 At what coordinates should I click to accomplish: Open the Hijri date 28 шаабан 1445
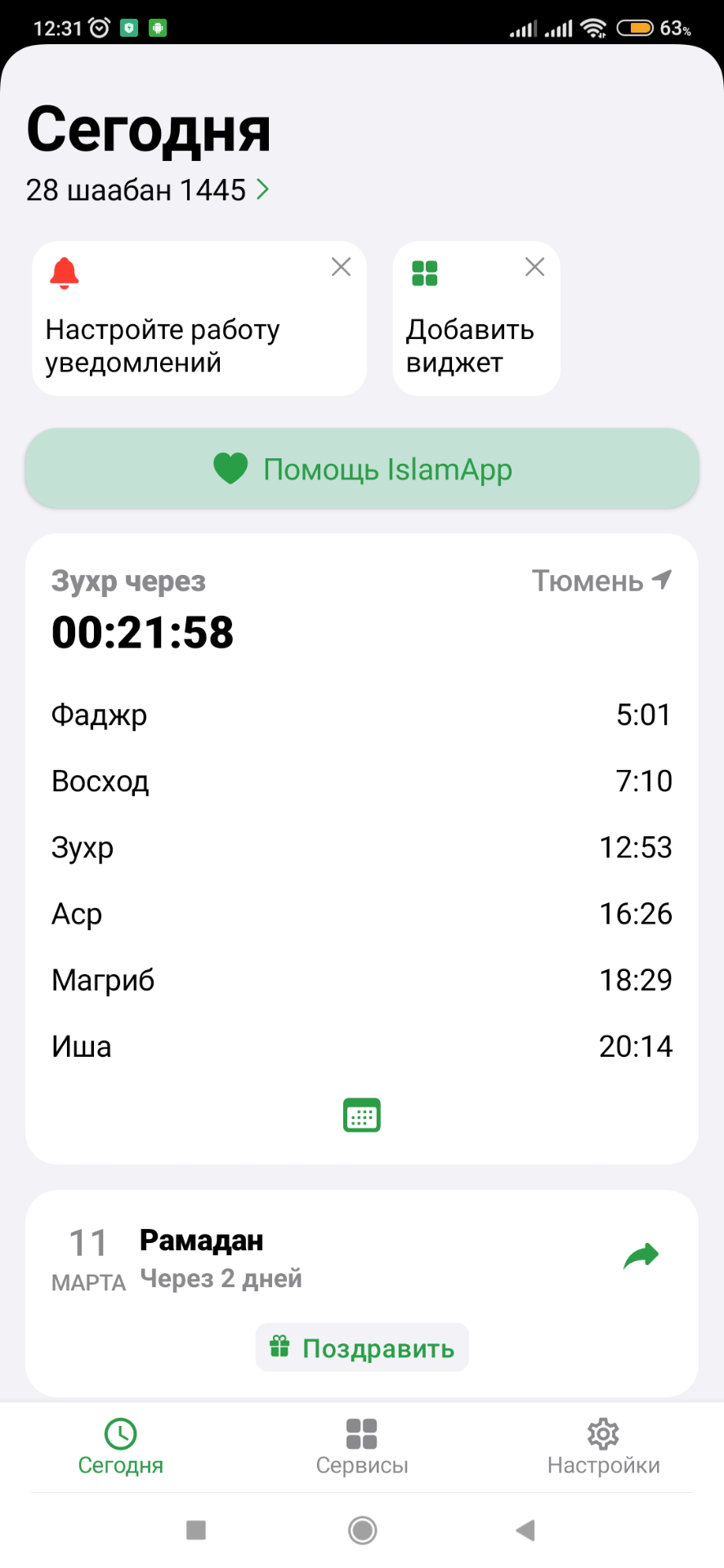pyautogui.click(x=147, y=190)
